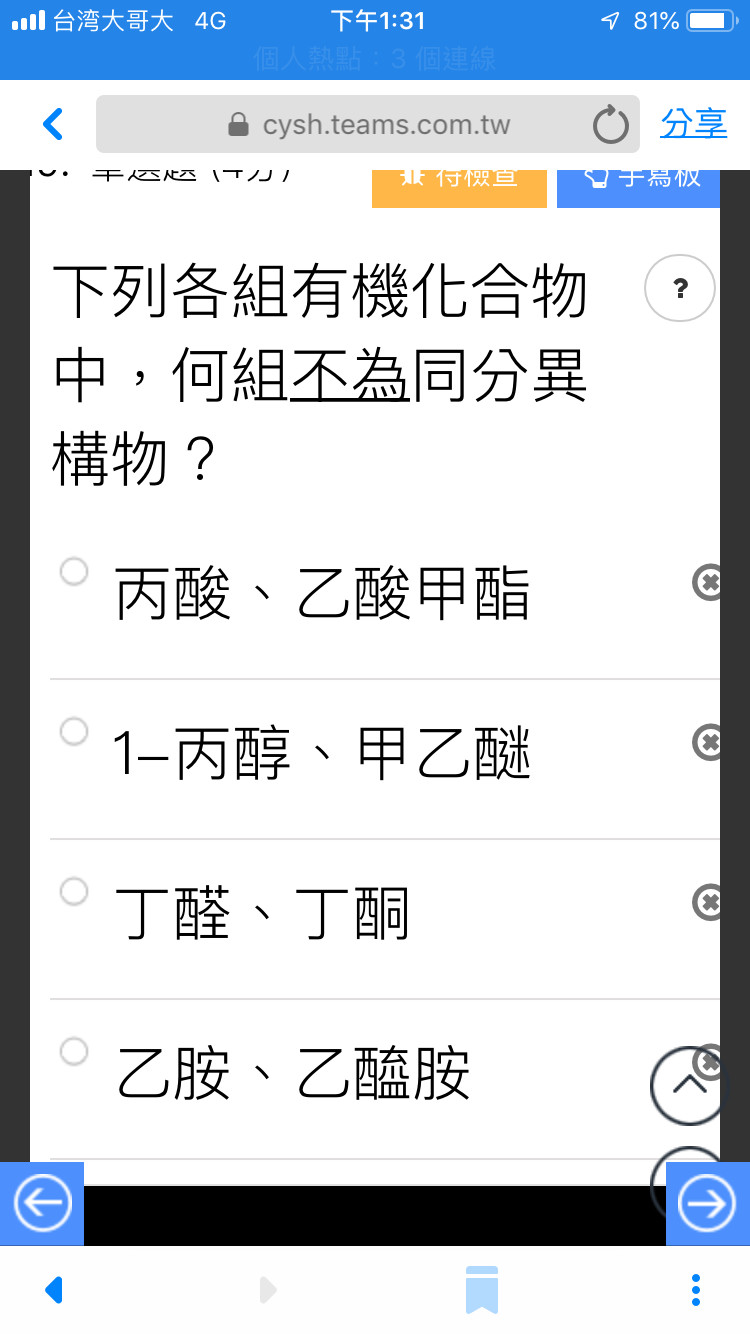Open the question mark help button

click(680, 288)
